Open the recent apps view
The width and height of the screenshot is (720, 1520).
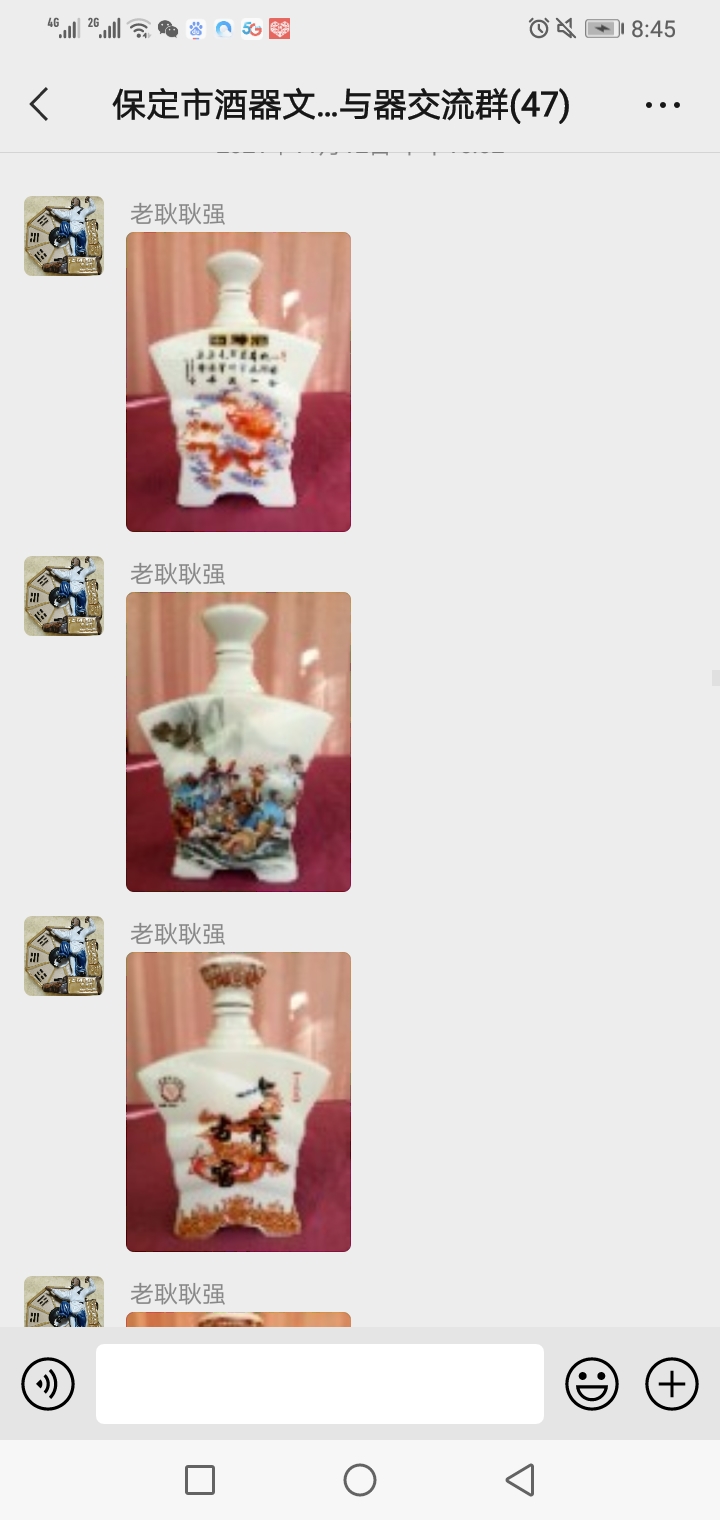point(200,1480)
